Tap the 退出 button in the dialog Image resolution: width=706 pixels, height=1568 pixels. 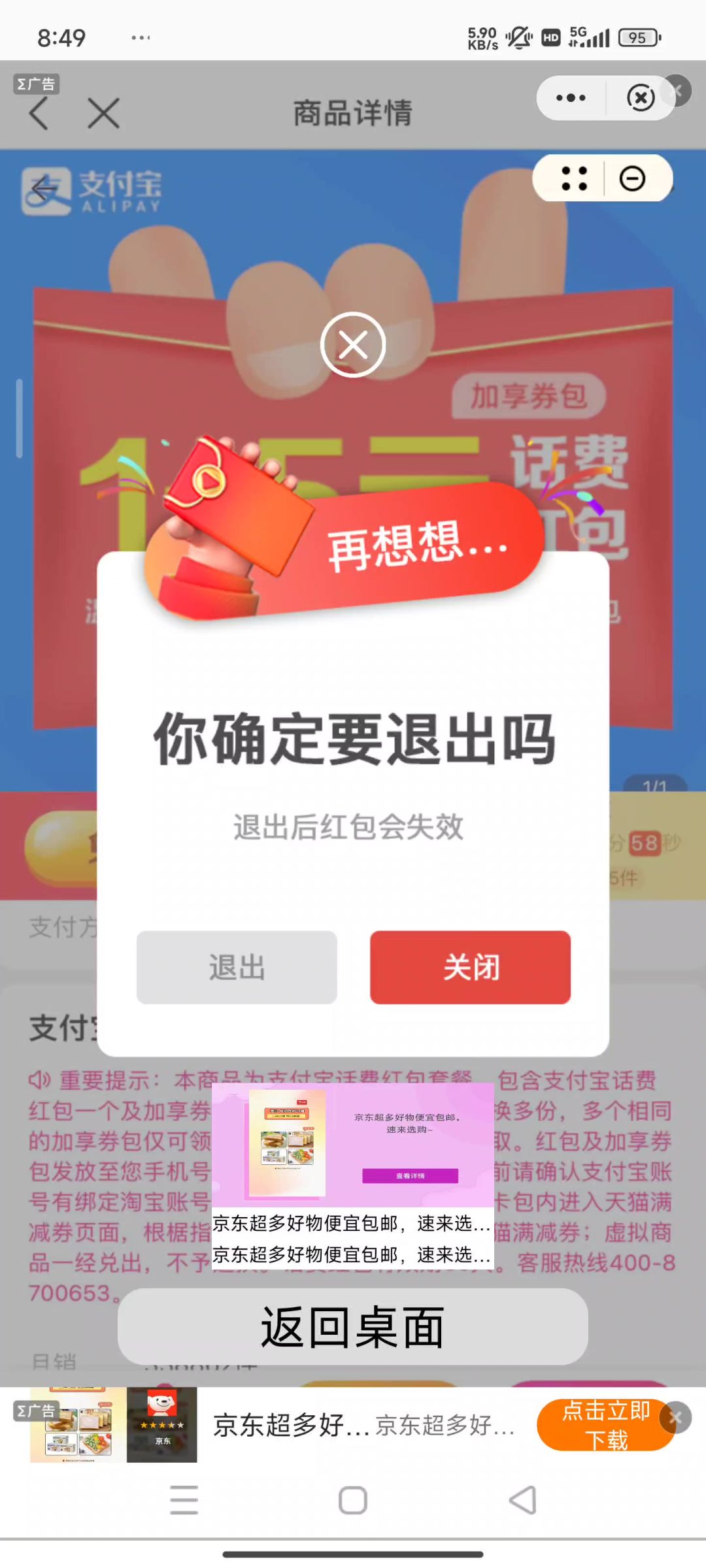237,967
